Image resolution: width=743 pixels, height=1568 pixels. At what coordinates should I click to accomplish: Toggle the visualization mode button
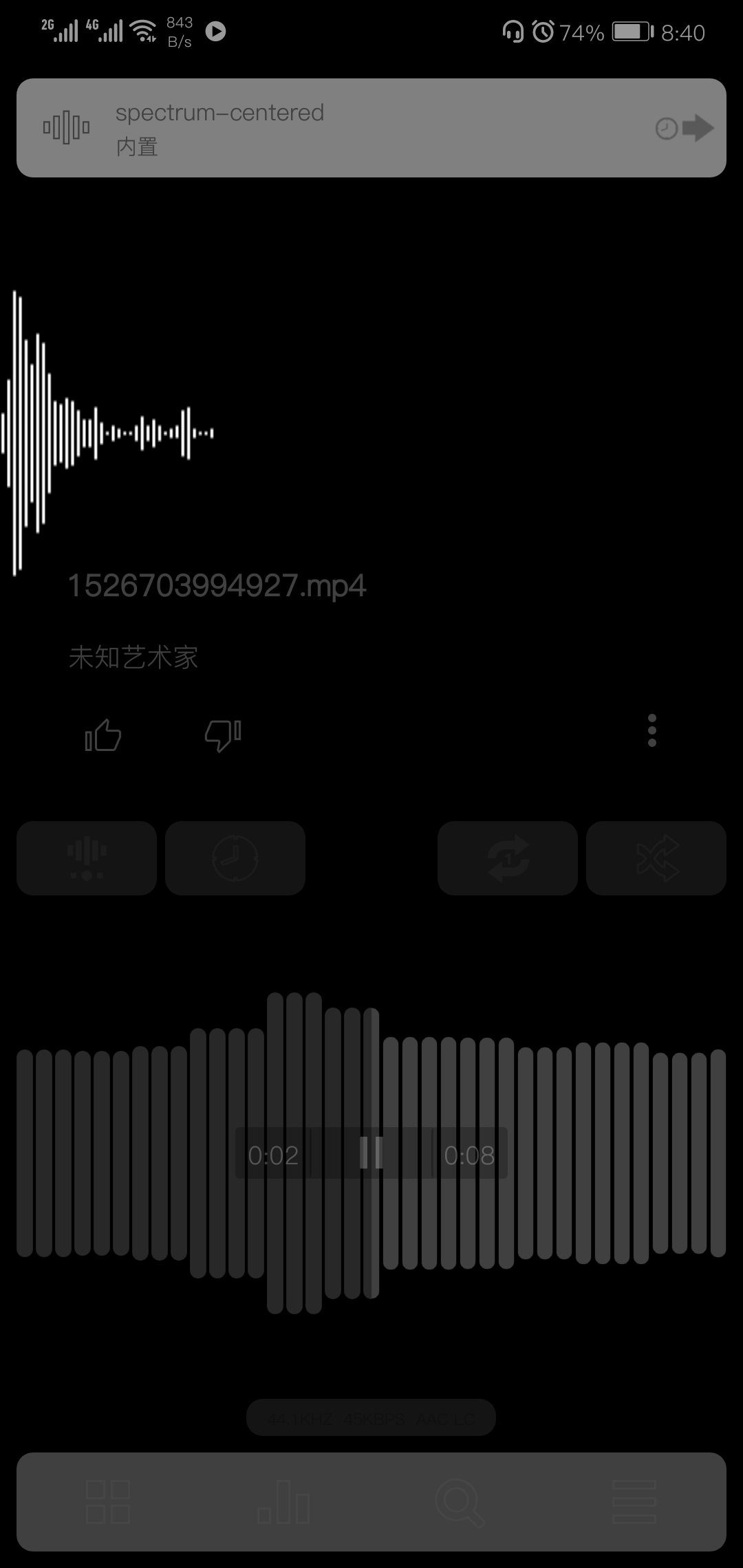click(87, 858)
